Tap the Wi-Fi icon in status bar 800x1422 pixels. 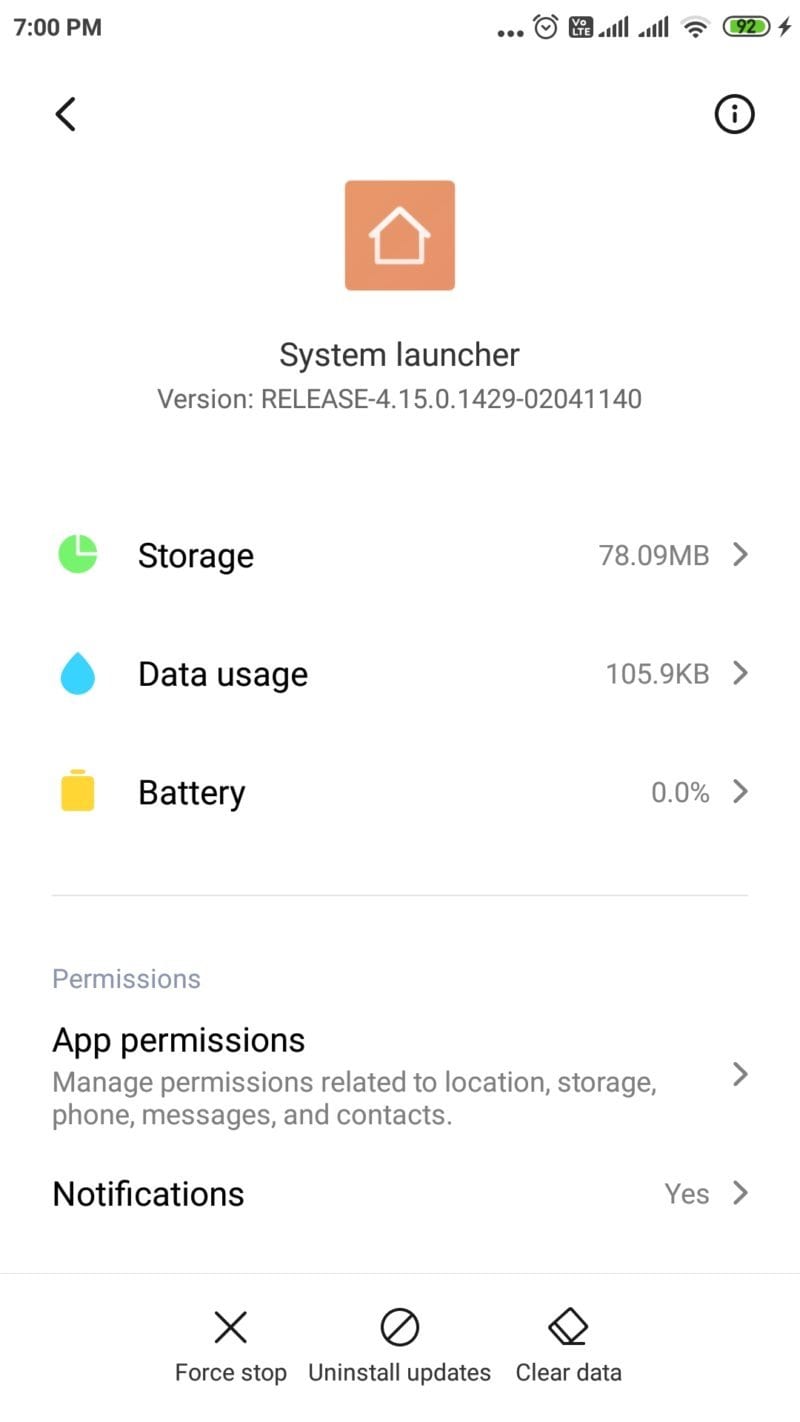[694, 27]
